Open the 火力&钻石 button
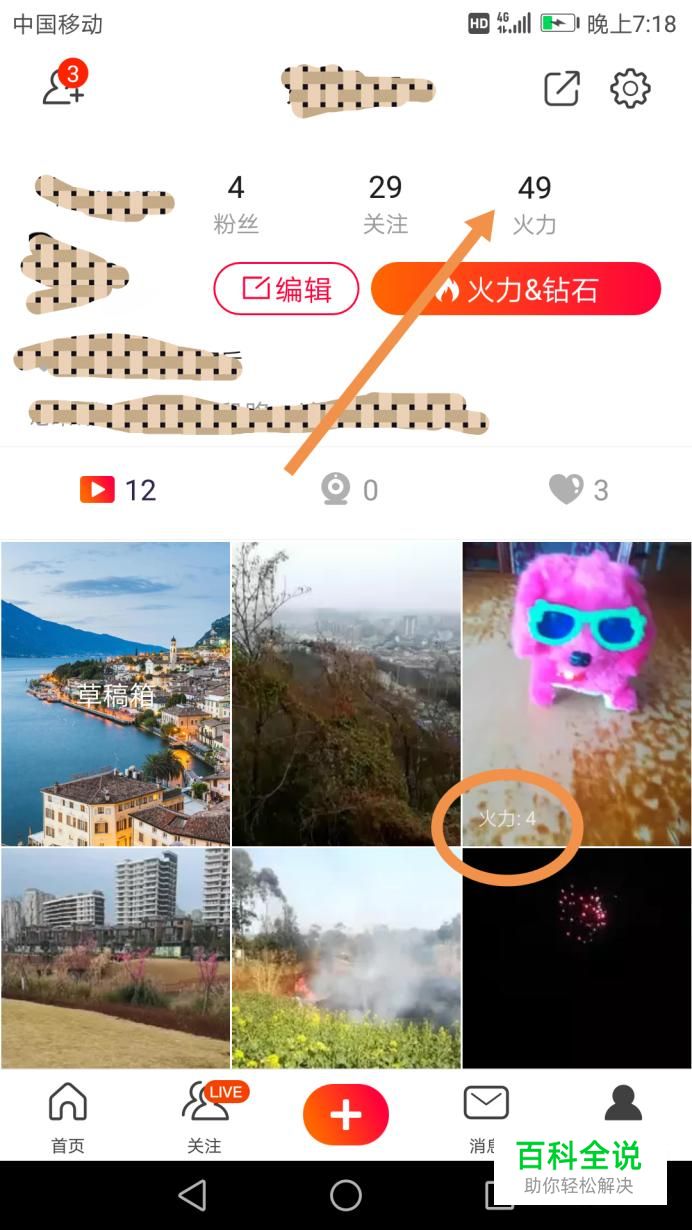Viewport: 692px width, 1230px height. 516,290
